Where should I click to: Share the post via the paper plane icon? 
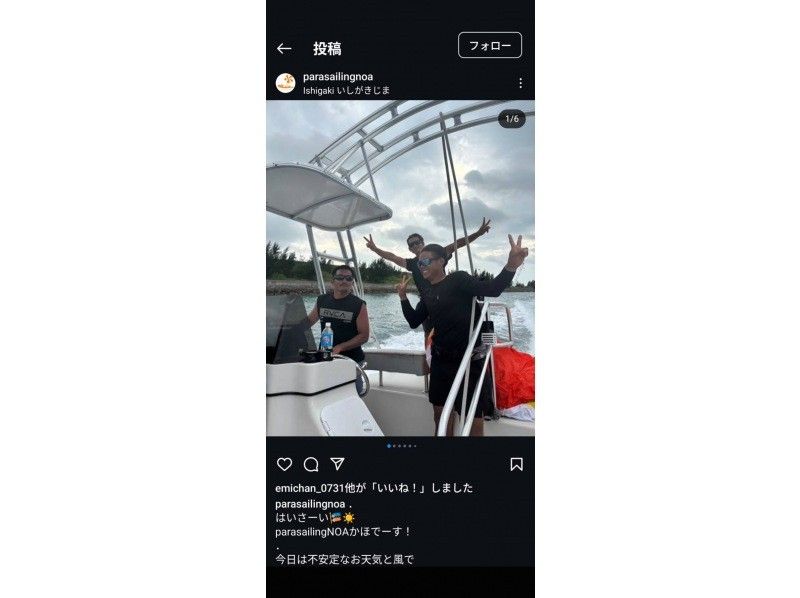pos(337,464)
